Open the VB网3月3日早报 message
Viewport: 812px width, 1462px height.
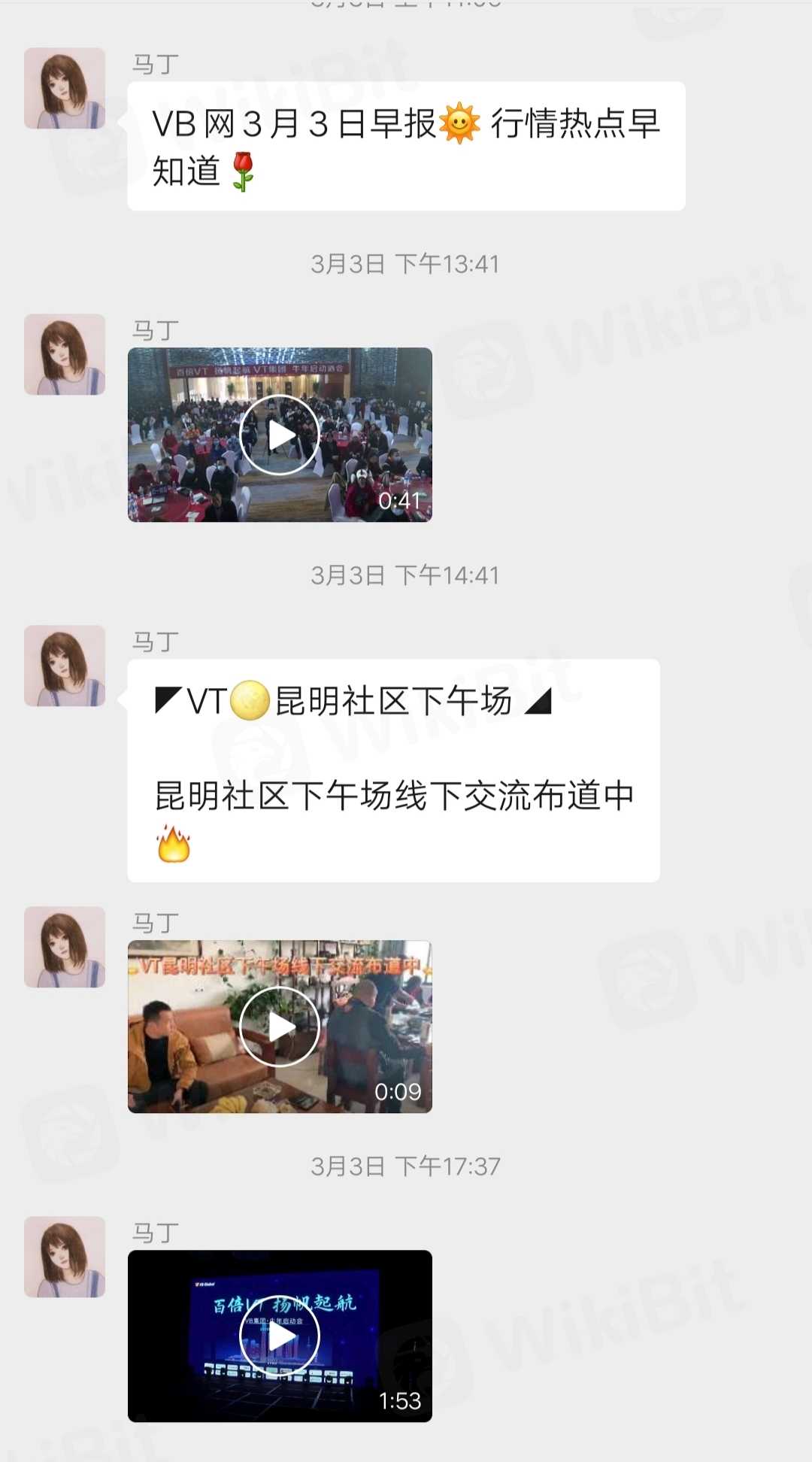(x=406, y=146)
